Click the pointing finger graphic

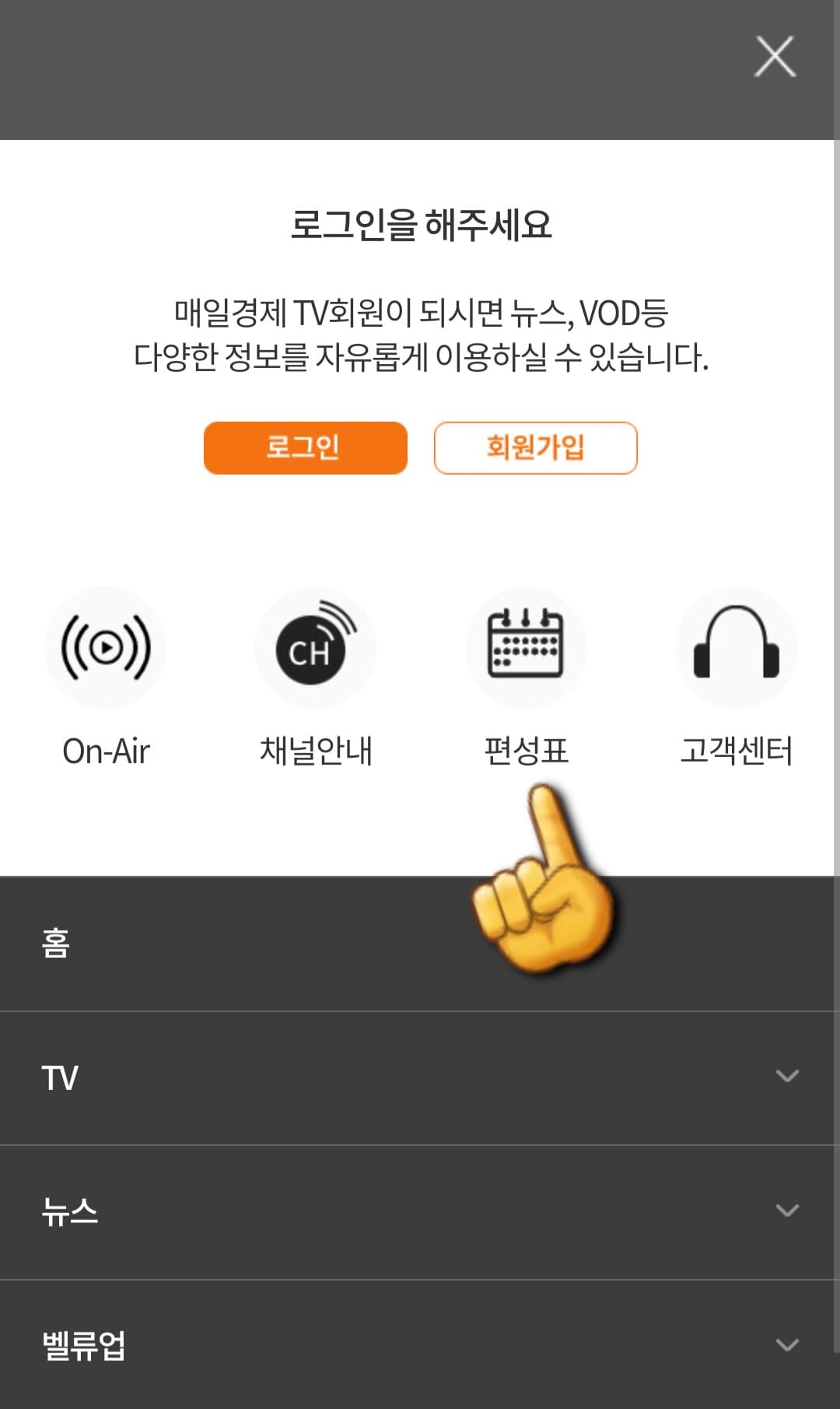click(x=544, y=879)
